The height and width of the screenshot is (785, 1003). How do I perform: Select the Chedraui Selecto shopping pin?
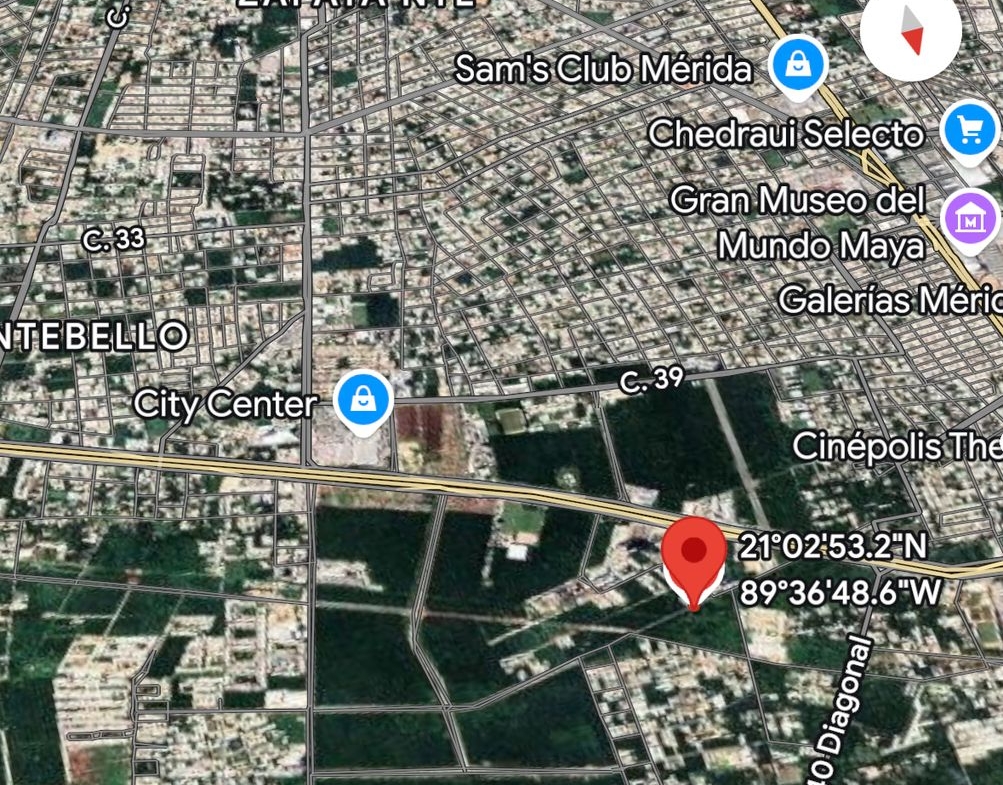[968, 130]
